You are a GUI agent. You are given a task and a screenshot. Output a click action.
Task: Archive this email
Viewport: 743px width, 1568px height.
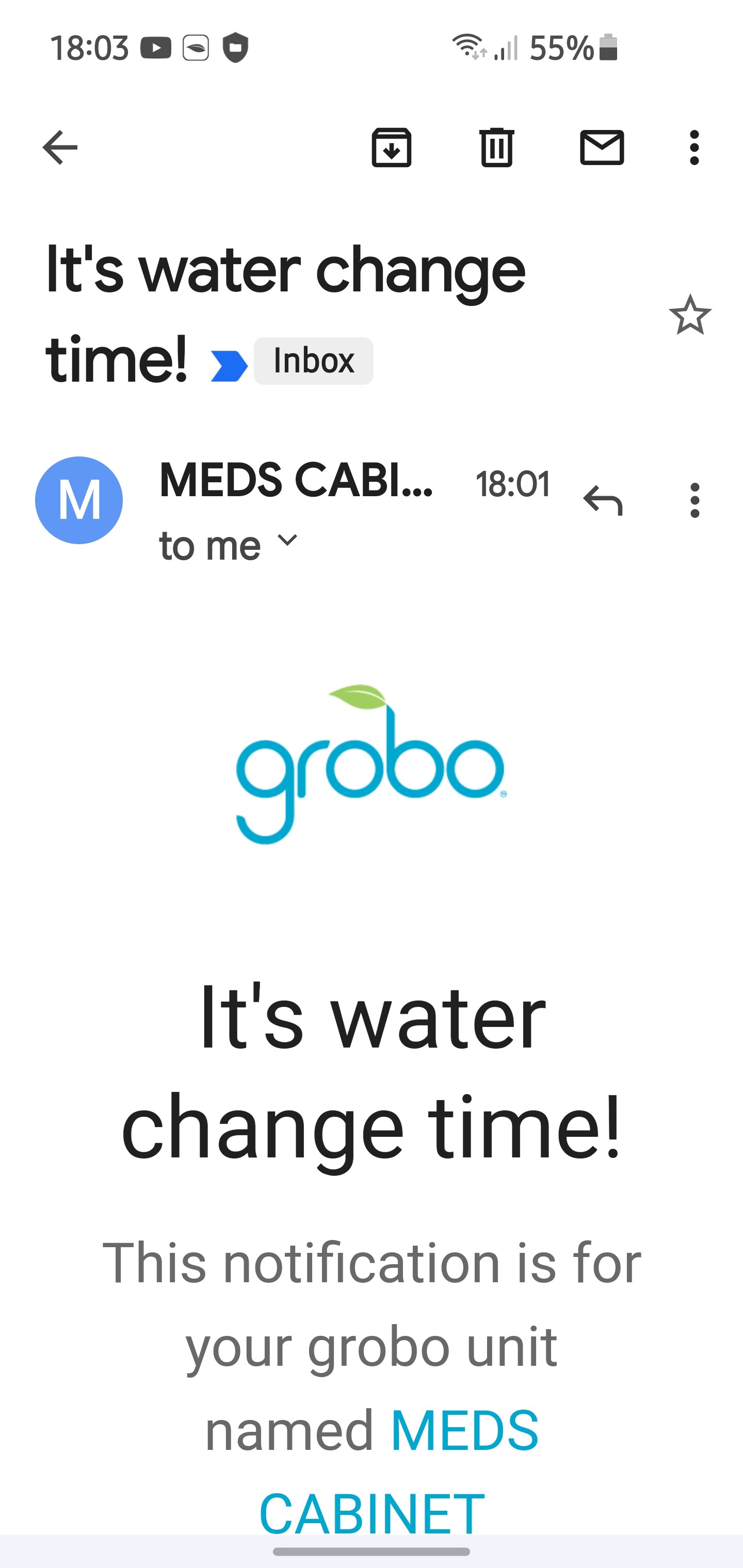tap(392, 148)
